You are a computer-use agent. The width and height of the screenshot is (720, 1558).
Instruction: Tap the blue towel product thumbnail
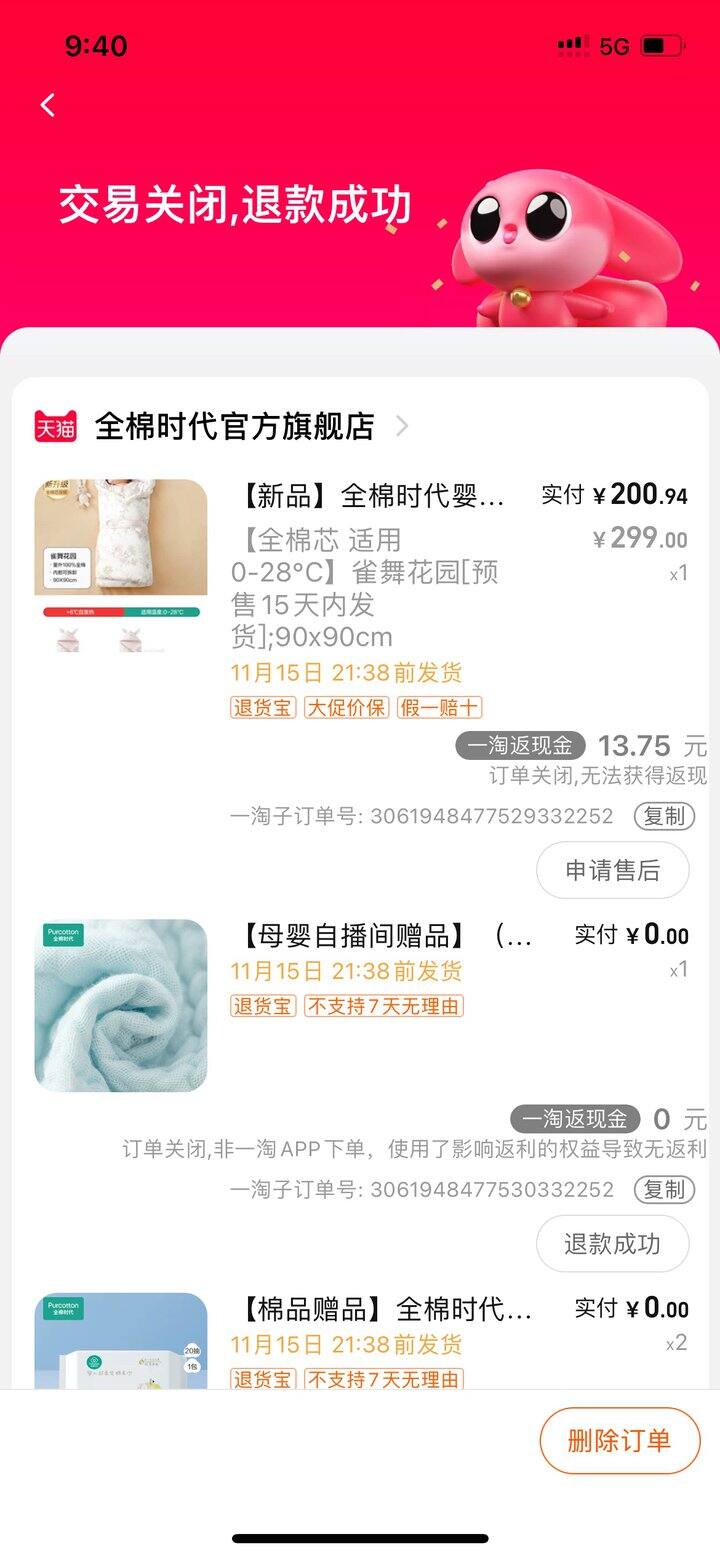click(x=120, y=1004)
